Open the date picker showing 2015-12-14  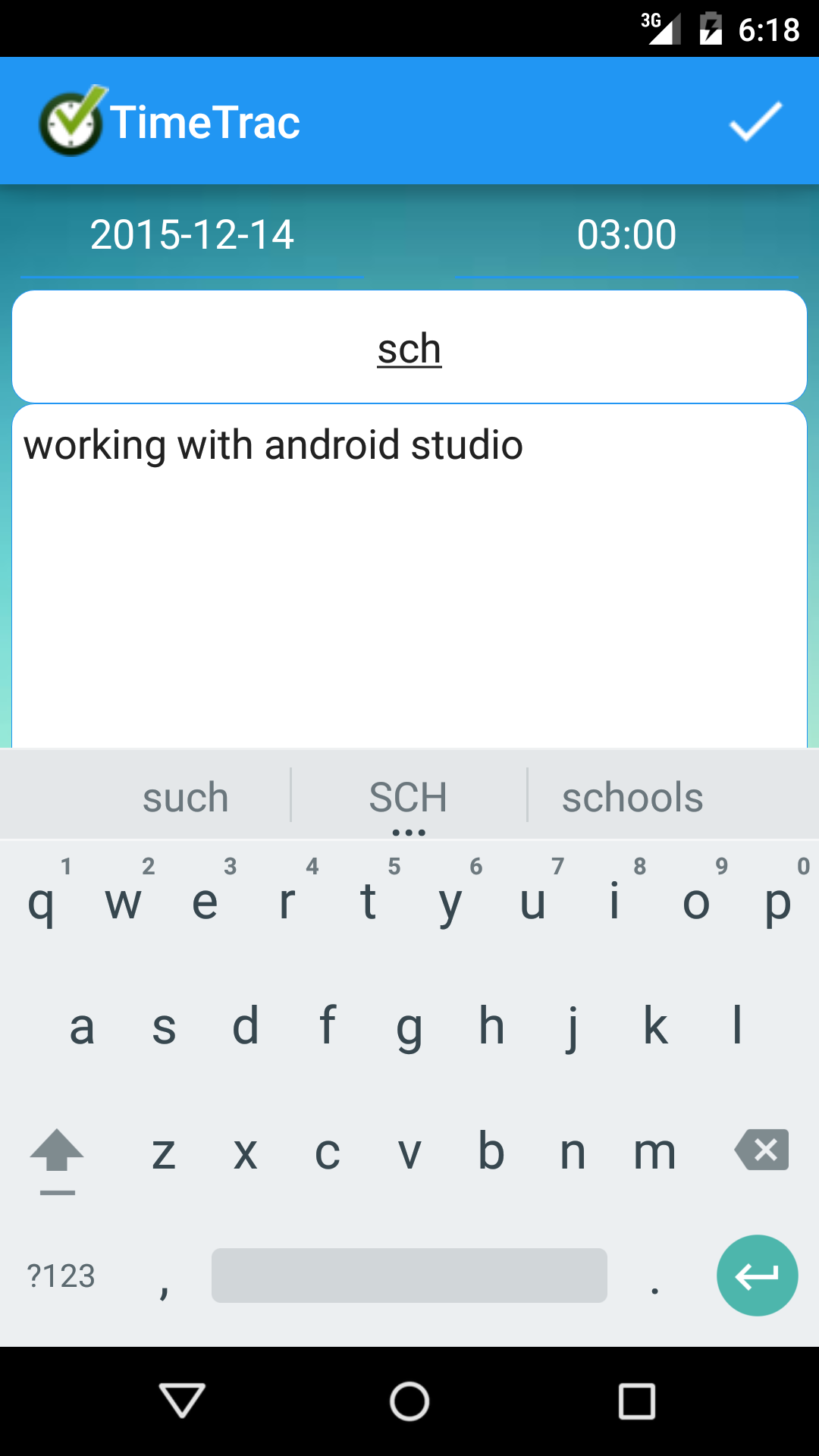pyautogui.click(x=192, y=235)
